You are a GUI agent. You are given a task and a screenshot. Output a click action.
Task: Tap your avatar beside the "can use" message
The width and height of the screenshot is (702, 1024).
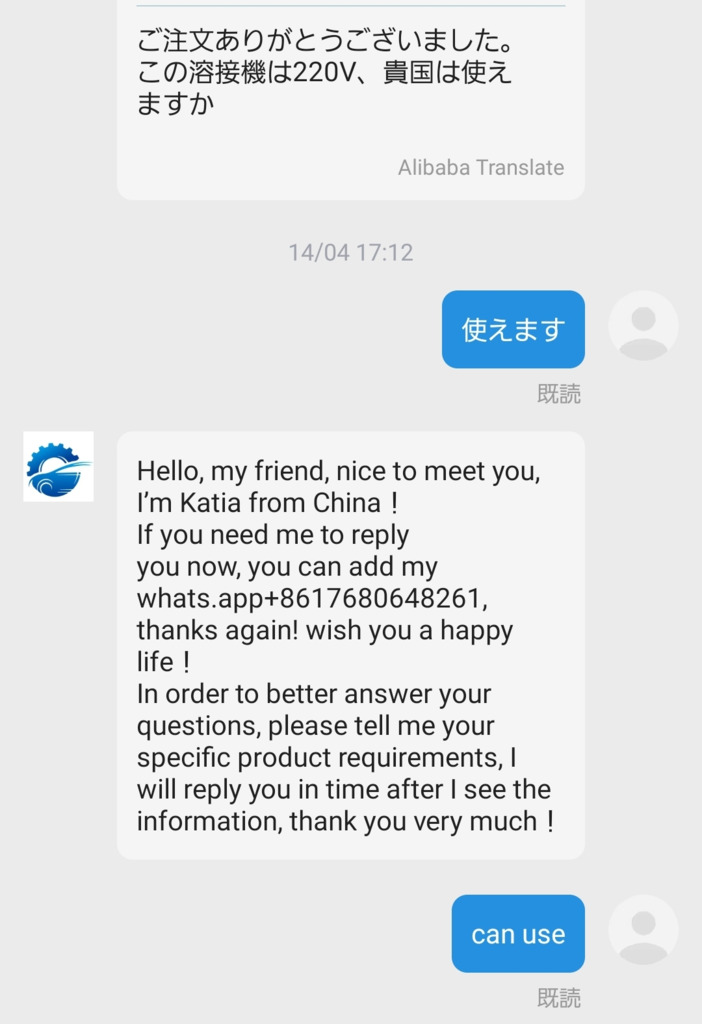[643, 930]
